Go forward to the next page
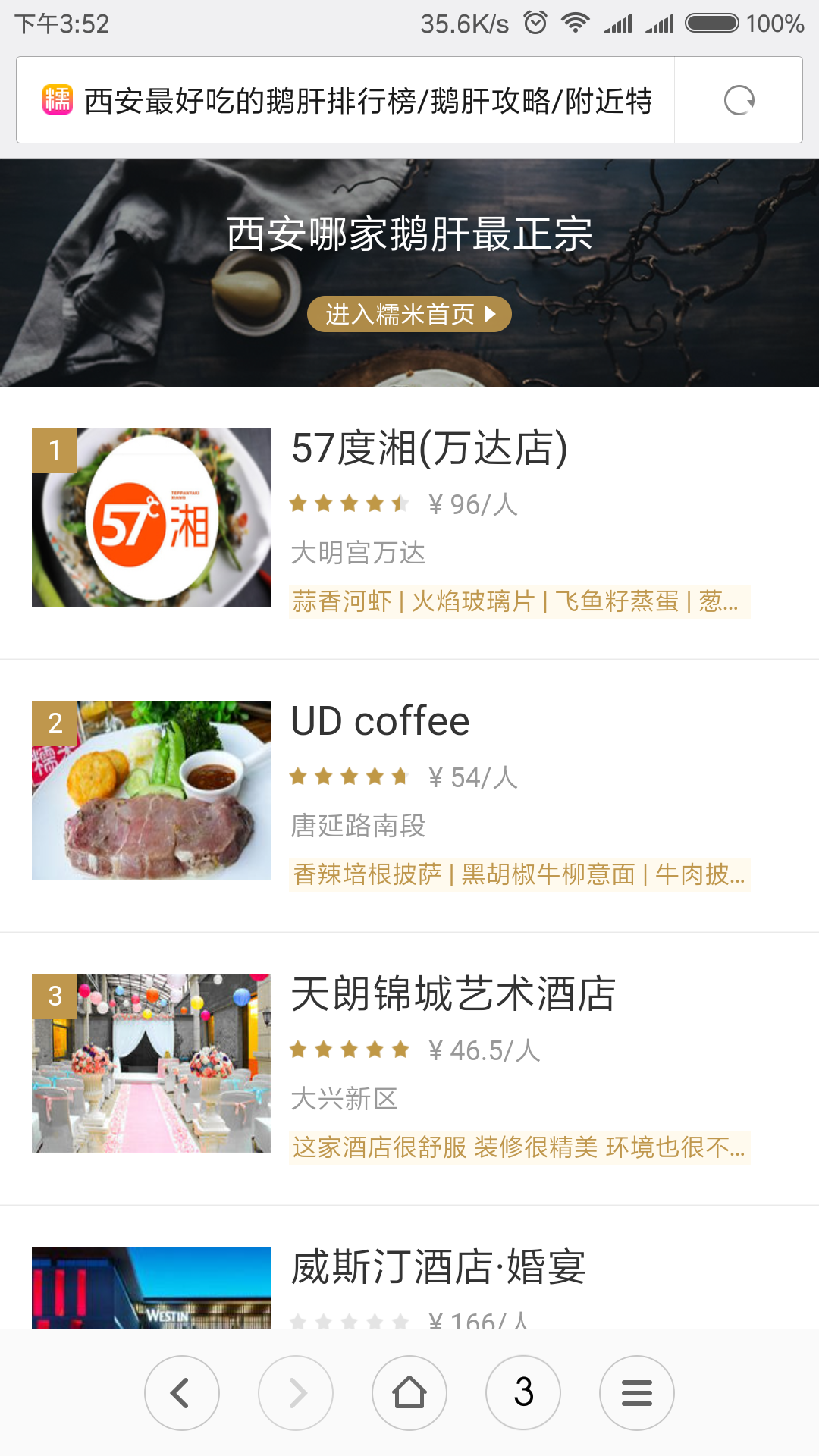Screen dimensions: 819x1456 (x=296, y=1393)
